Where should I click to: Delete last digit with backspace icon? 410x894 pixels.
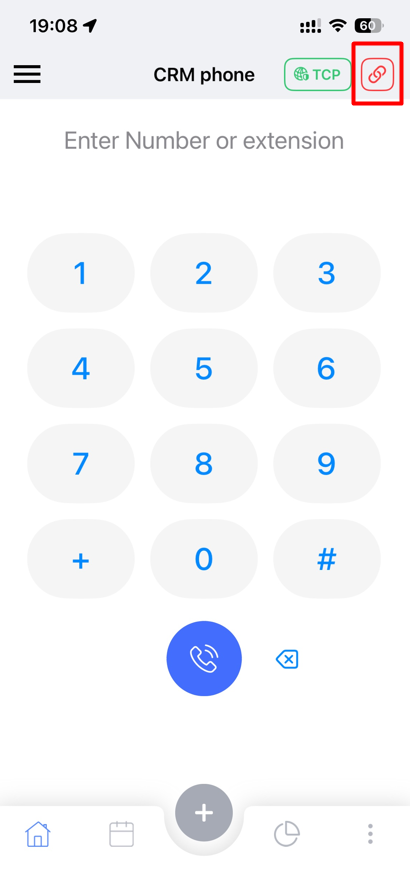click(287, 660)
